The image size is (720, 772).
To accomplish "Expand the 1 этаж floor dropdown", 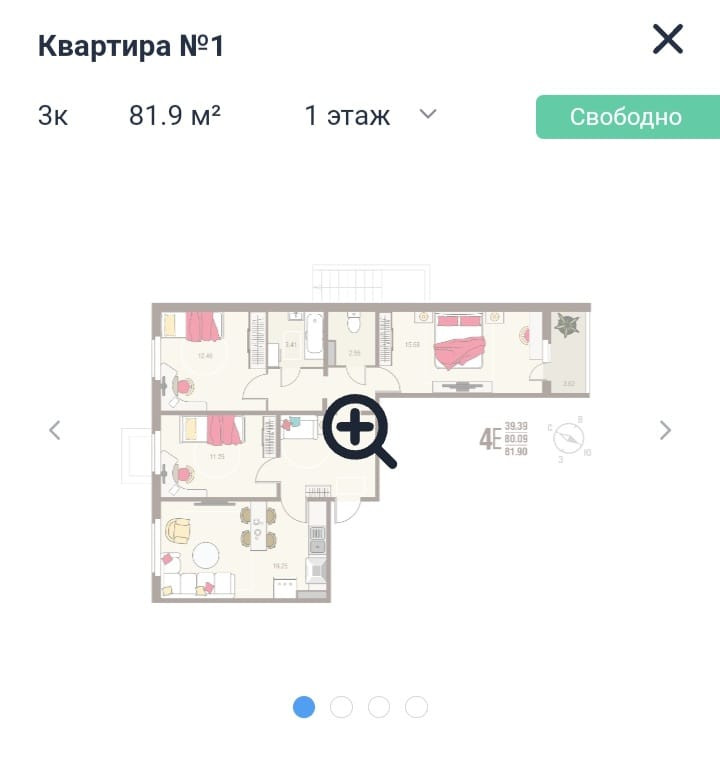I will [428, 114].
